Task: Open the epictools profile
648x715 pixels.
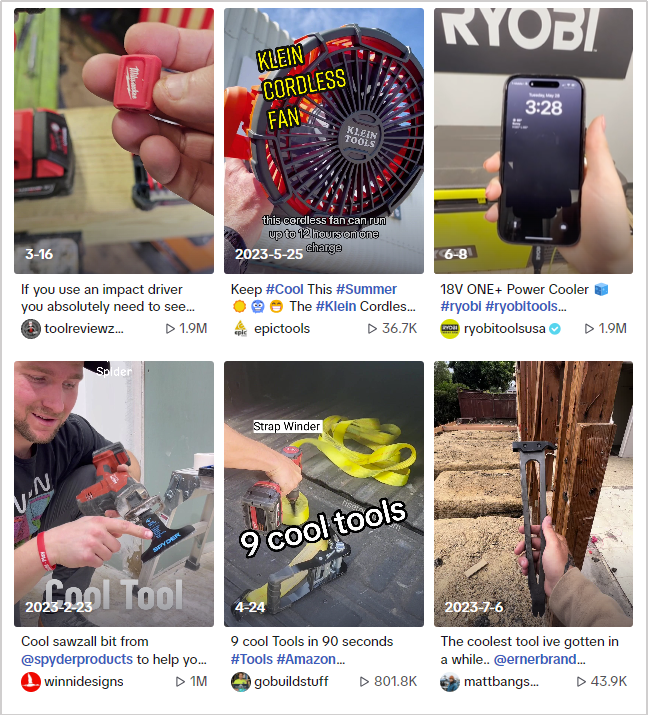Action: pos(283,329)
